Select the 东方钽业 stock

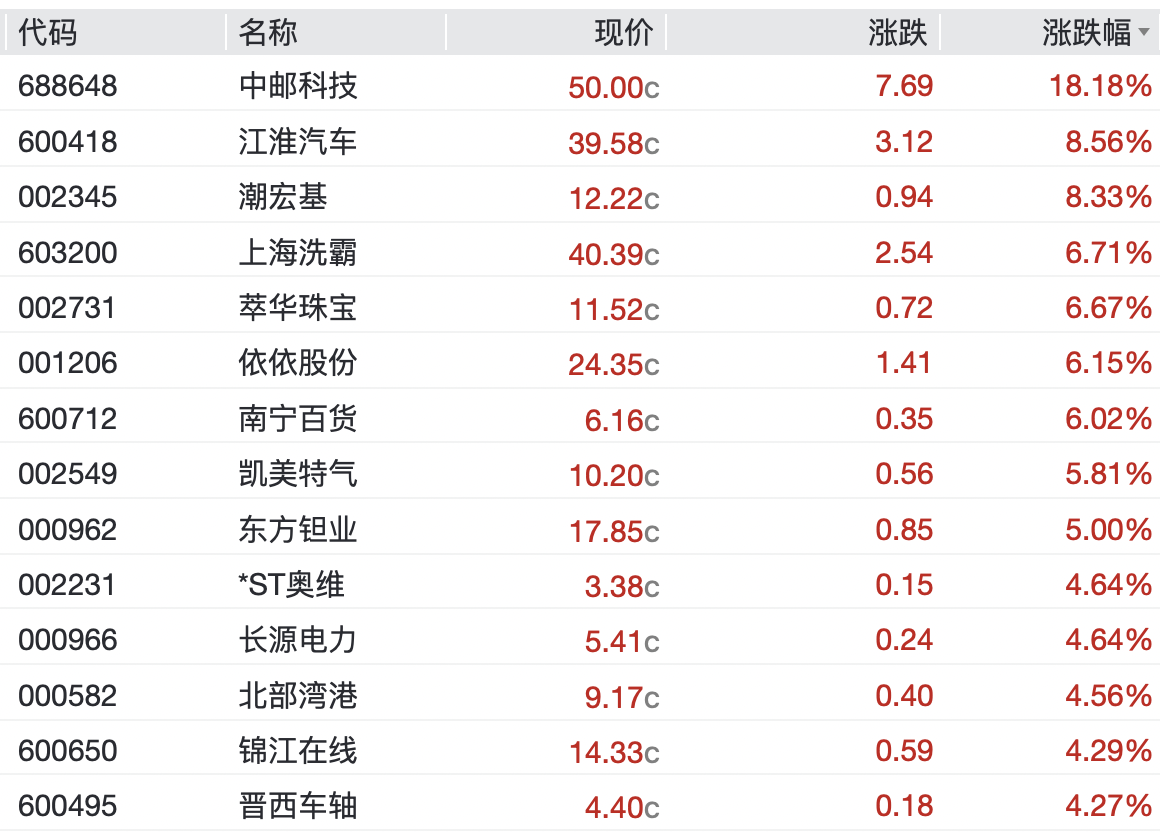point(297,530)
